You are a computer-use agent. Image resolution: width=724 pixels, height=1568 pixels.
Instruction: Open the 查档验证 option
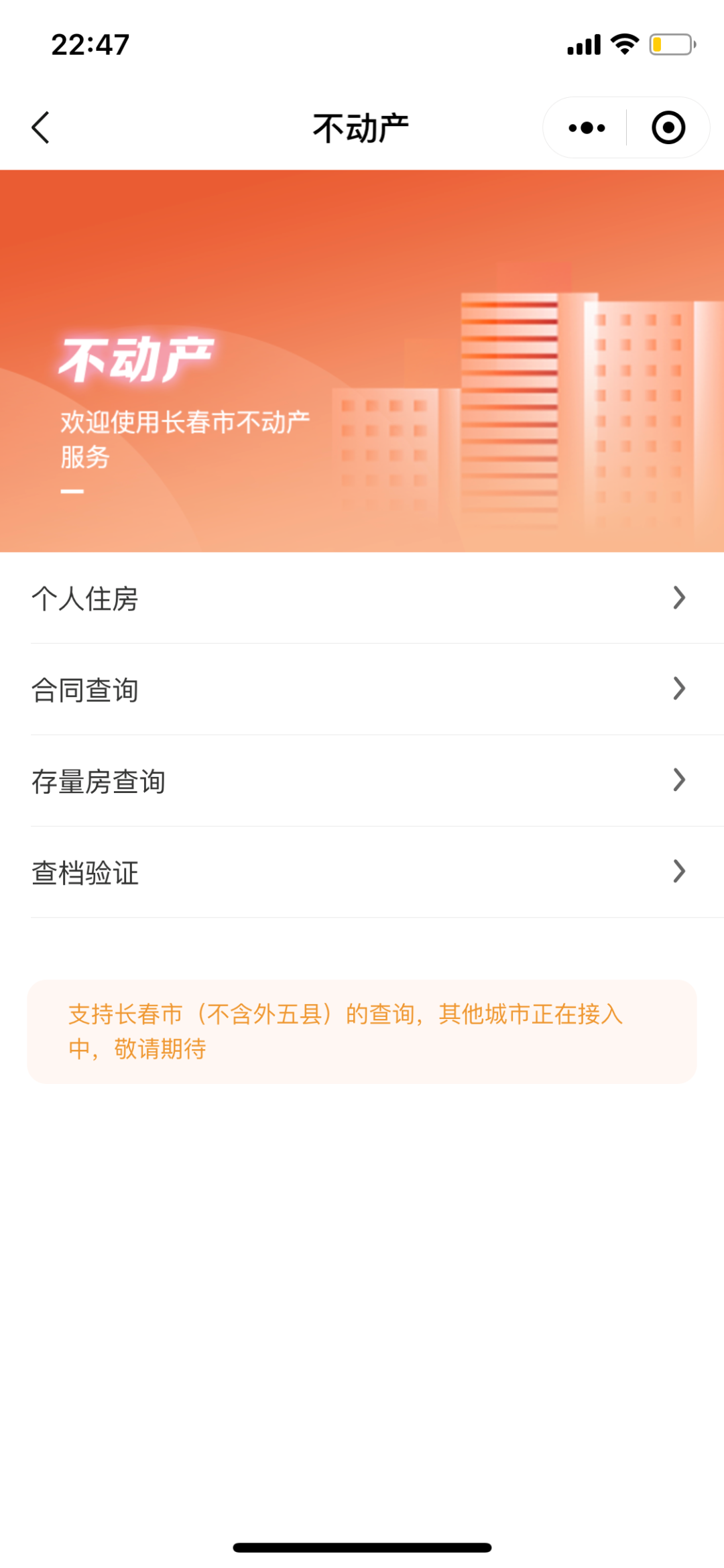[362, 872]
